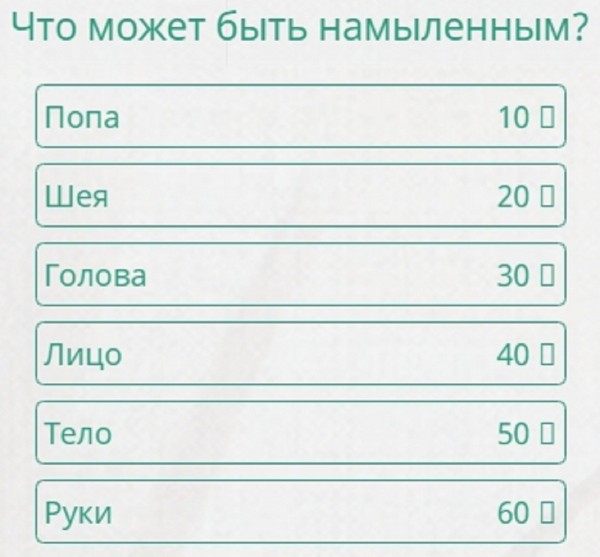600x557 pixels.
Task: Select the answer row Попа
Action: click(x=300, y=117)
